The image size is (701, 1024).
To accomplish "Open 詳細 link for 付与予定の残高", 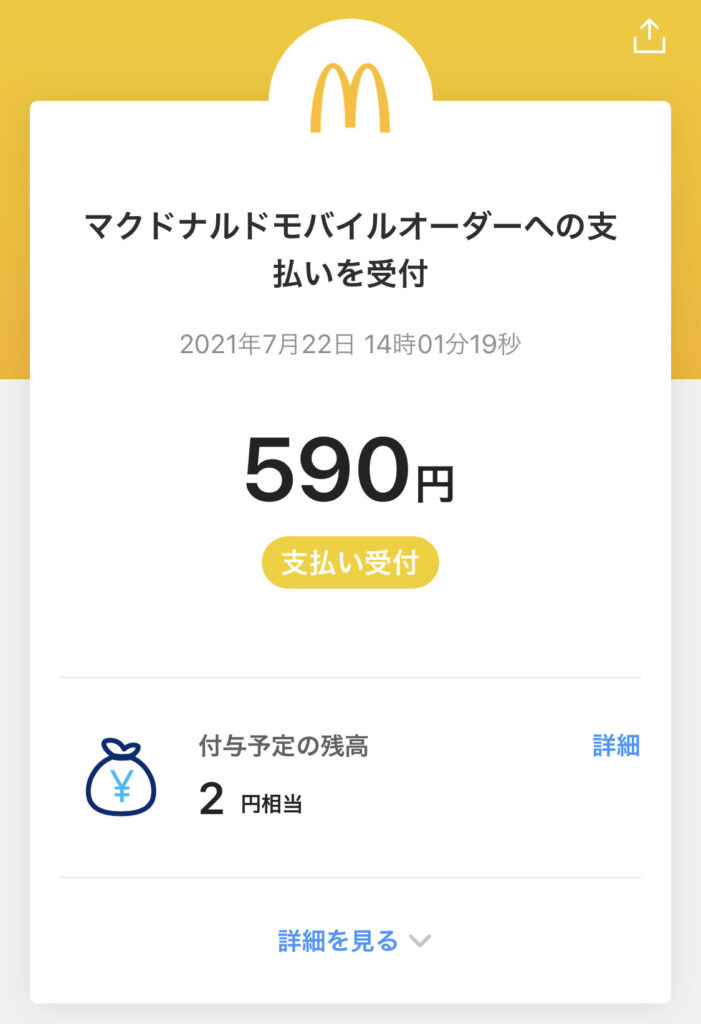I will coord(615,745).
